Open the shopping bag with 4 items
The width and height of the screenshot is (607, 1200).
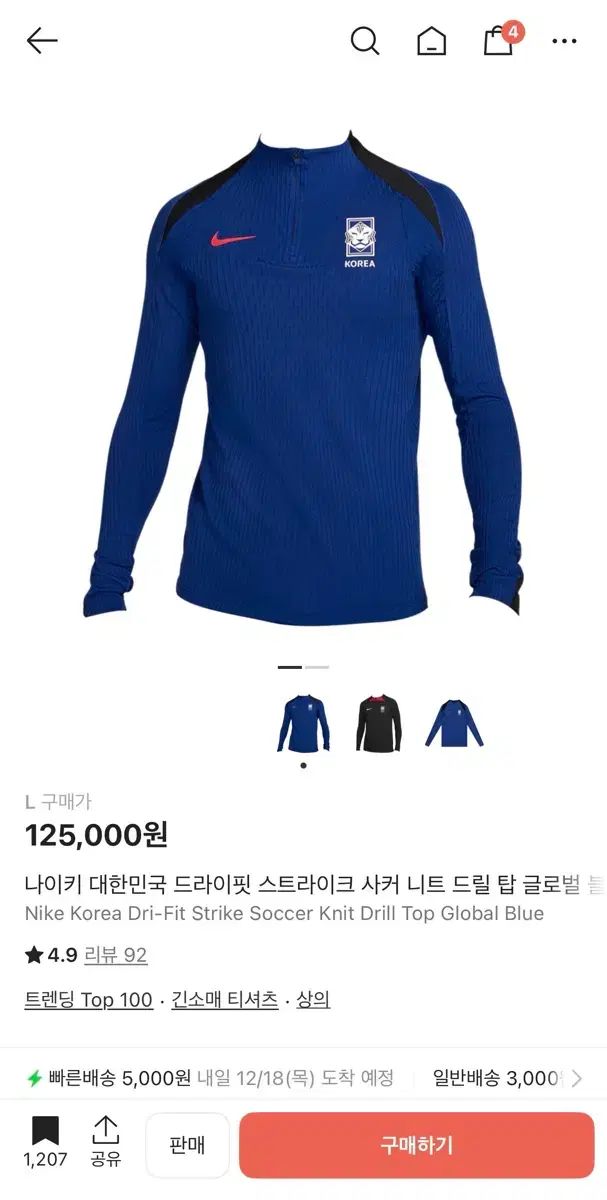pos(499,40)
